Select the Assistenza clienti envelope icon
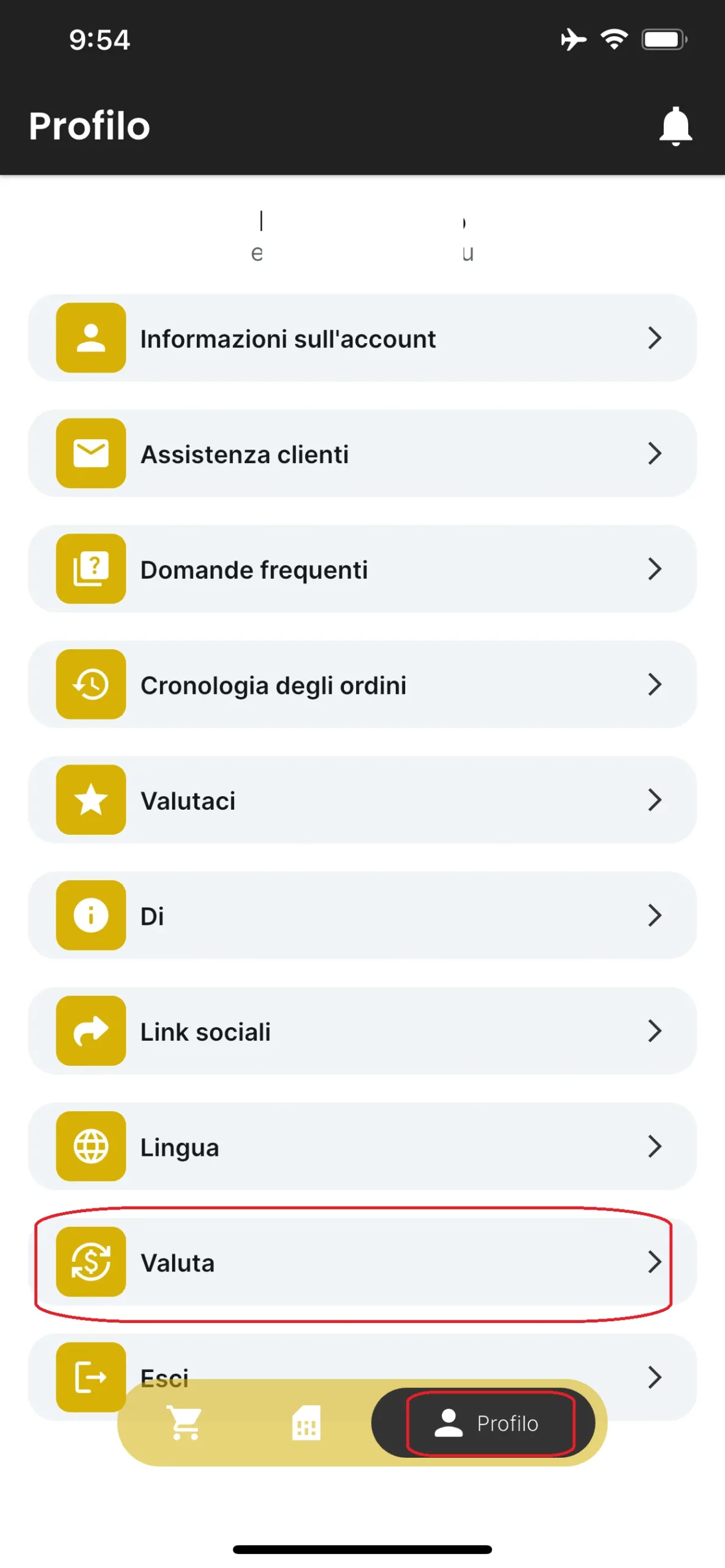 (x=90, y=453)
